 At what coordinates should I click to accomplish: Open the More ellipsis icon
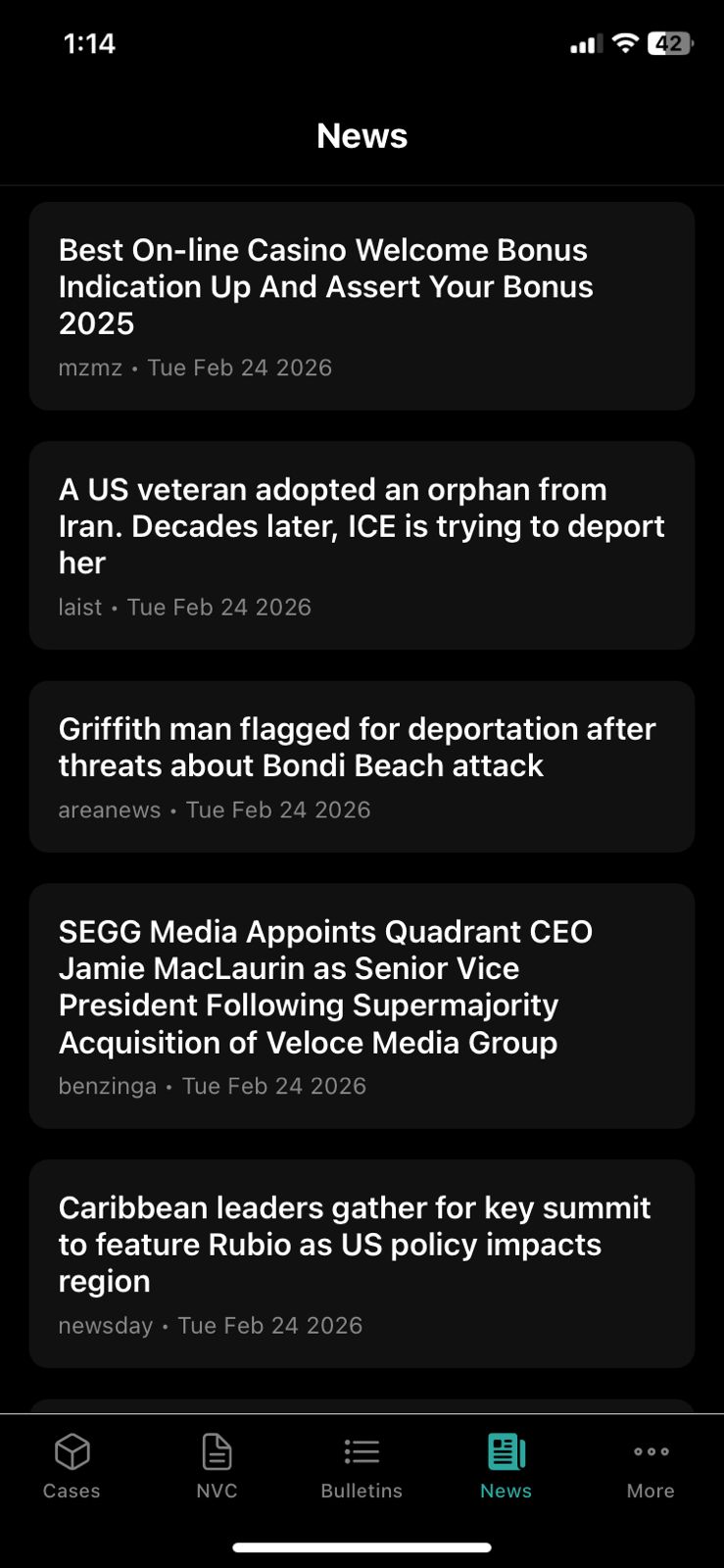tap(651, 1451)
